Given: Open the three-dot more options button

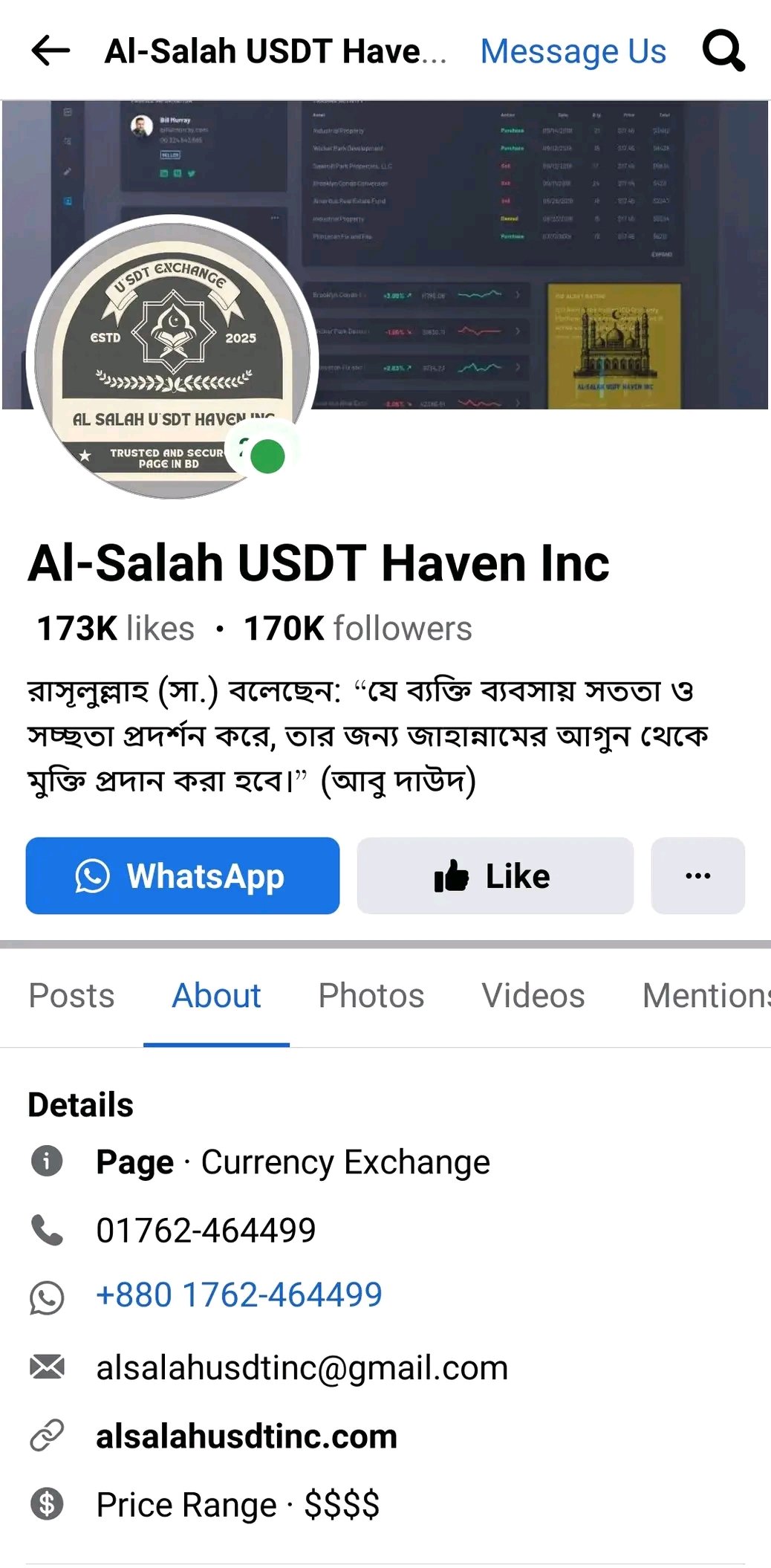Looking at the screenshot, I should (697, 875).
